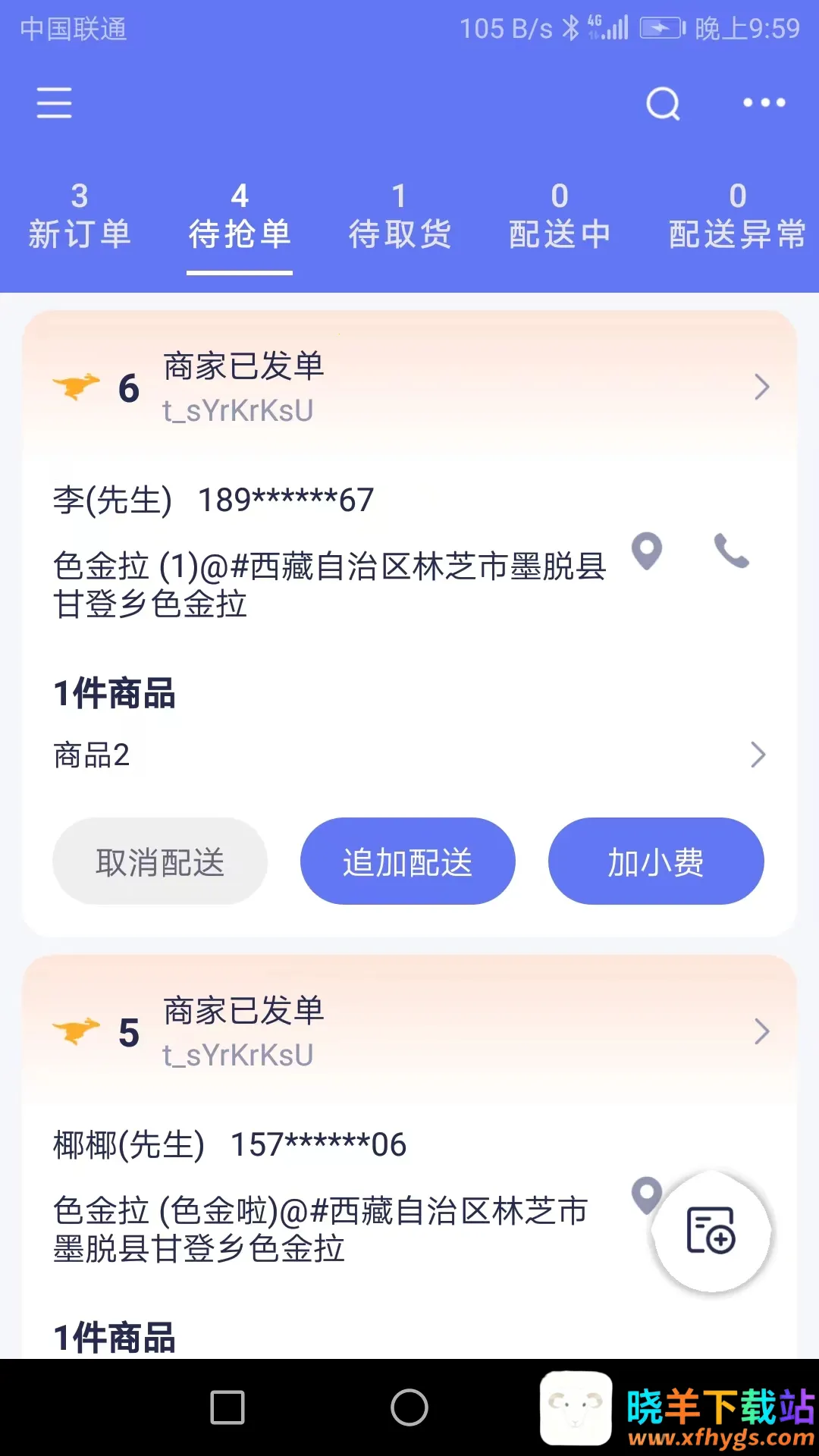Switch to the 配送异常 tab
819x1456 pixels.
(x=736, y=217)
